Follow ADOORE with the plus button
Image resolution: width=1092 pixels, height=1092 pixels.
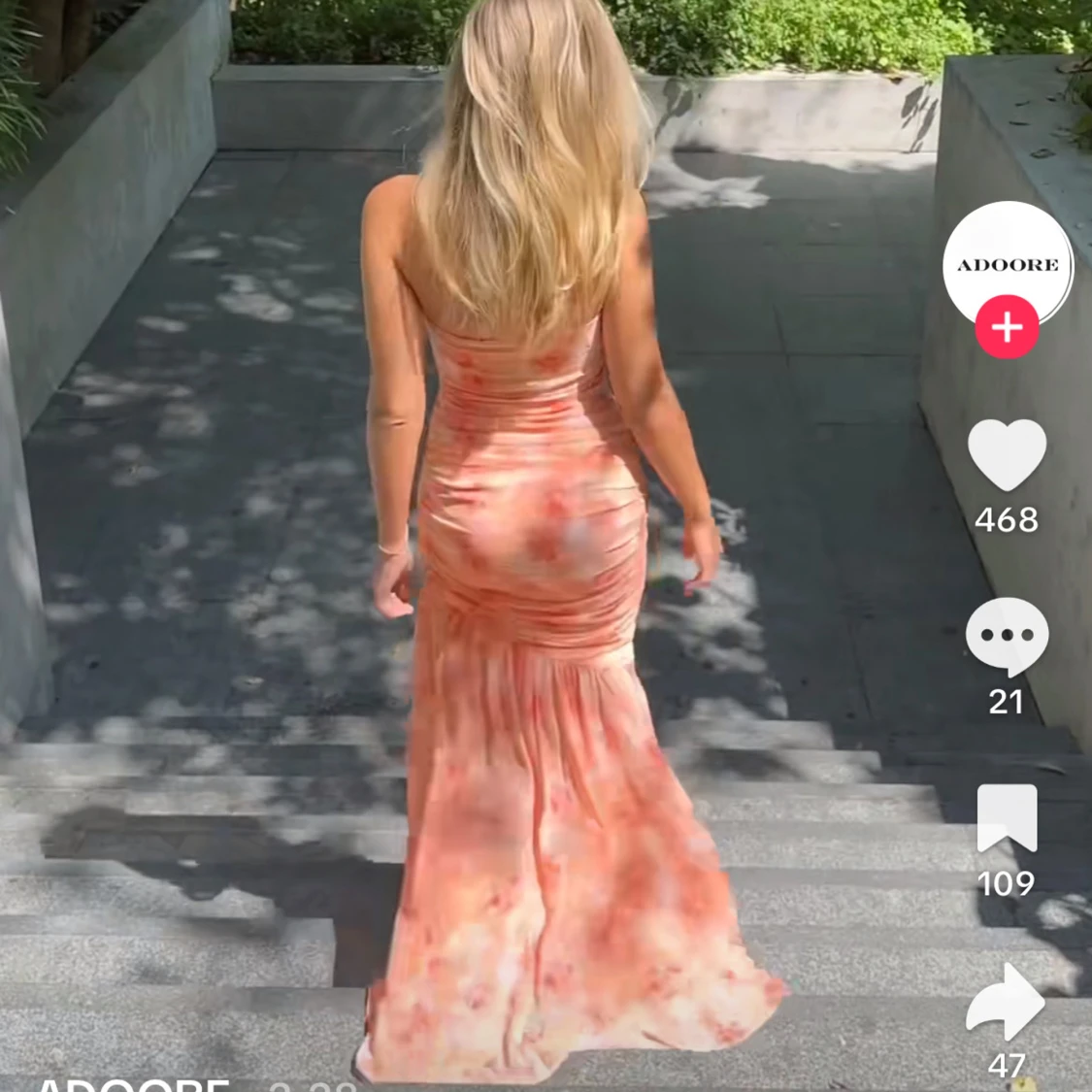pyautogui.click(x=1007, y=328)
